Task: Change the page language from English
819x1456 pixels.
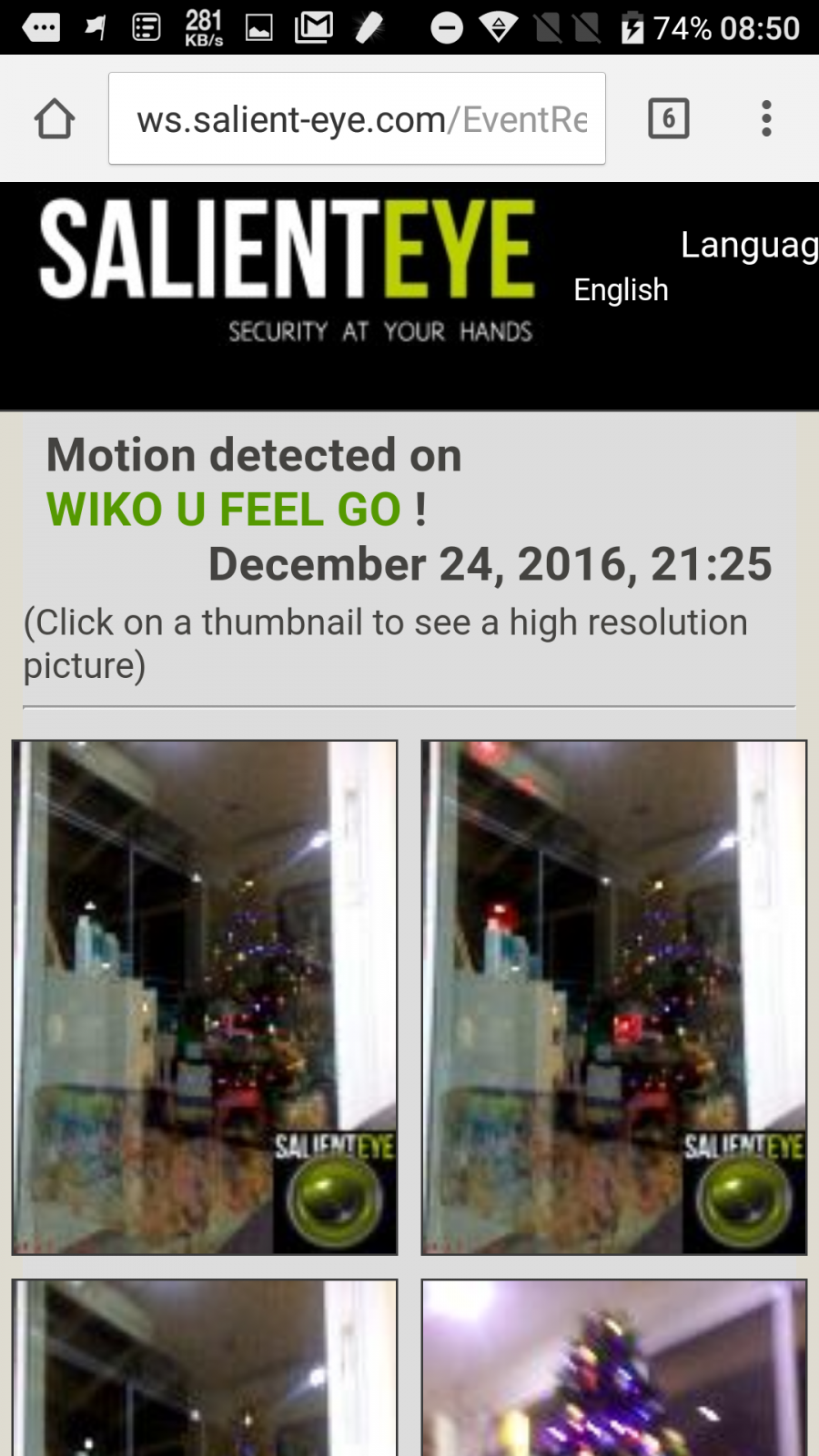Action: (622, 289)
